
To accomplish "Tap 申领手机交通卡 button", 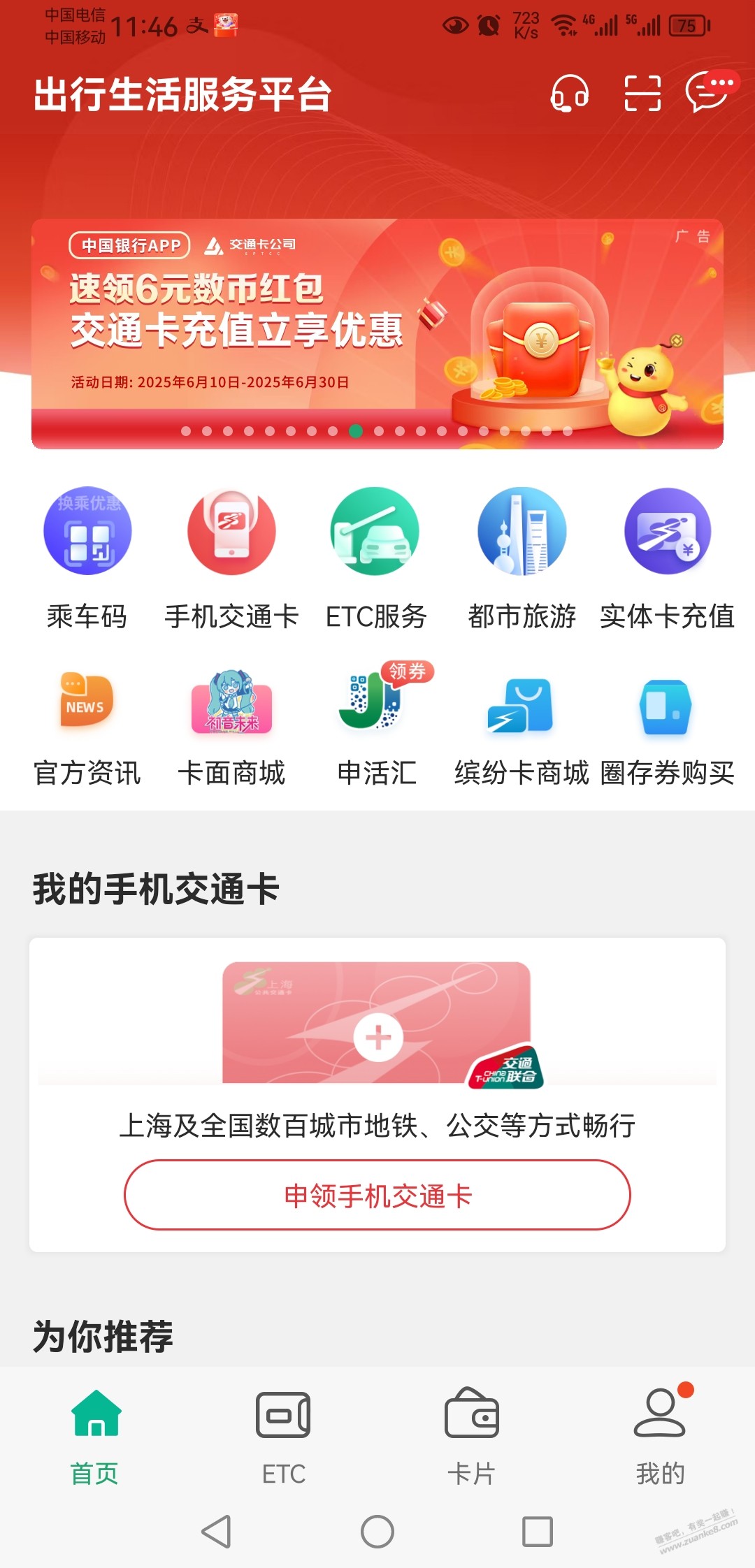I will pyautogui.click(x=377, y=1196).
